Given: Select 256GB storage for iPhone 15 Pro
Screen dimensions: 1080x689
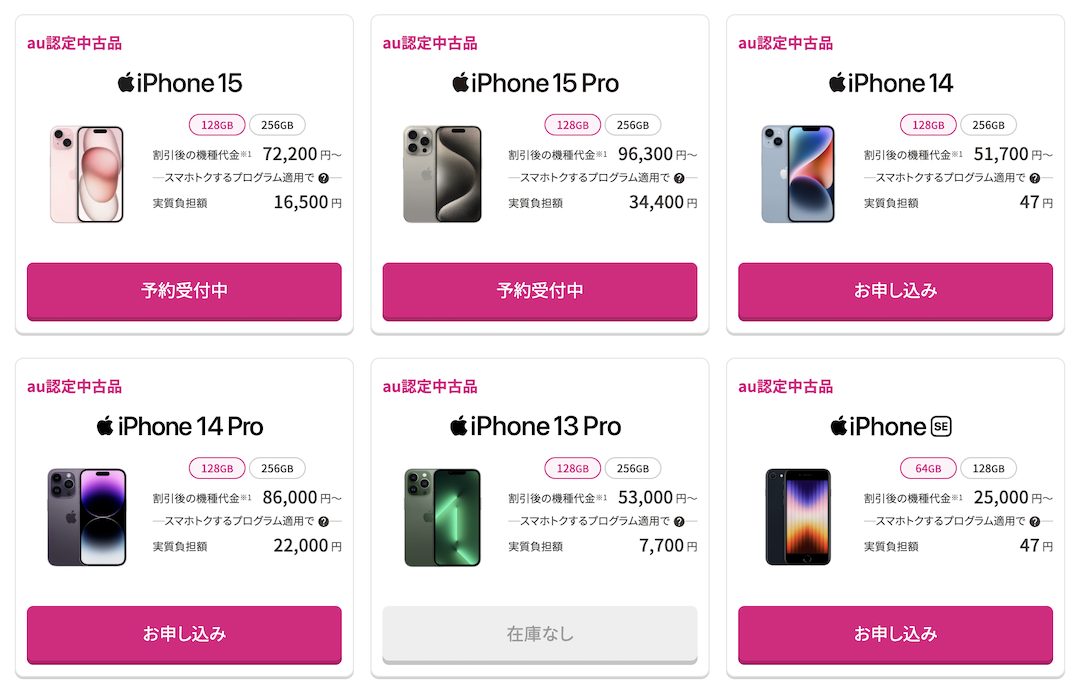Looking at the screenshot, I should click(x=632, y=125).
